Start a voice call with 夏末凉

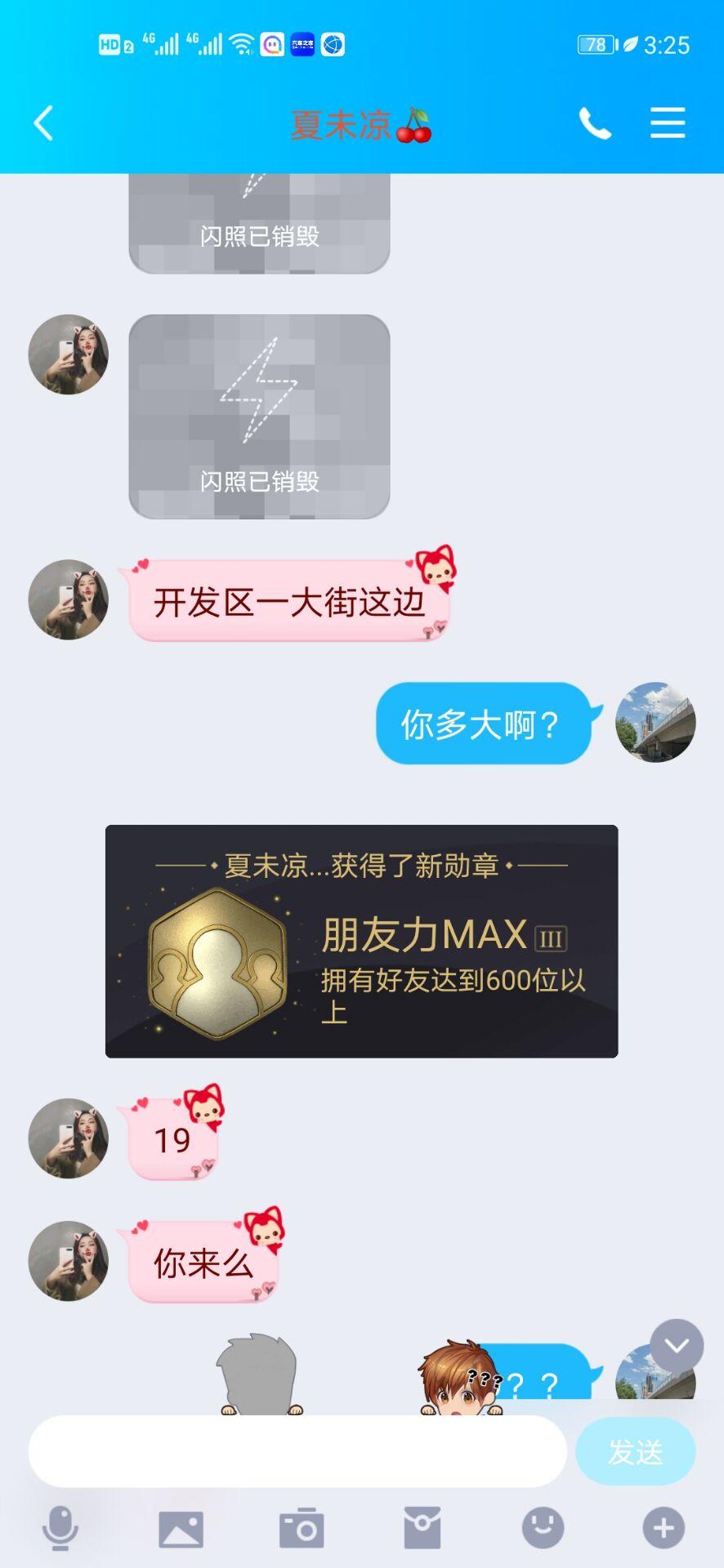point(595,123)
